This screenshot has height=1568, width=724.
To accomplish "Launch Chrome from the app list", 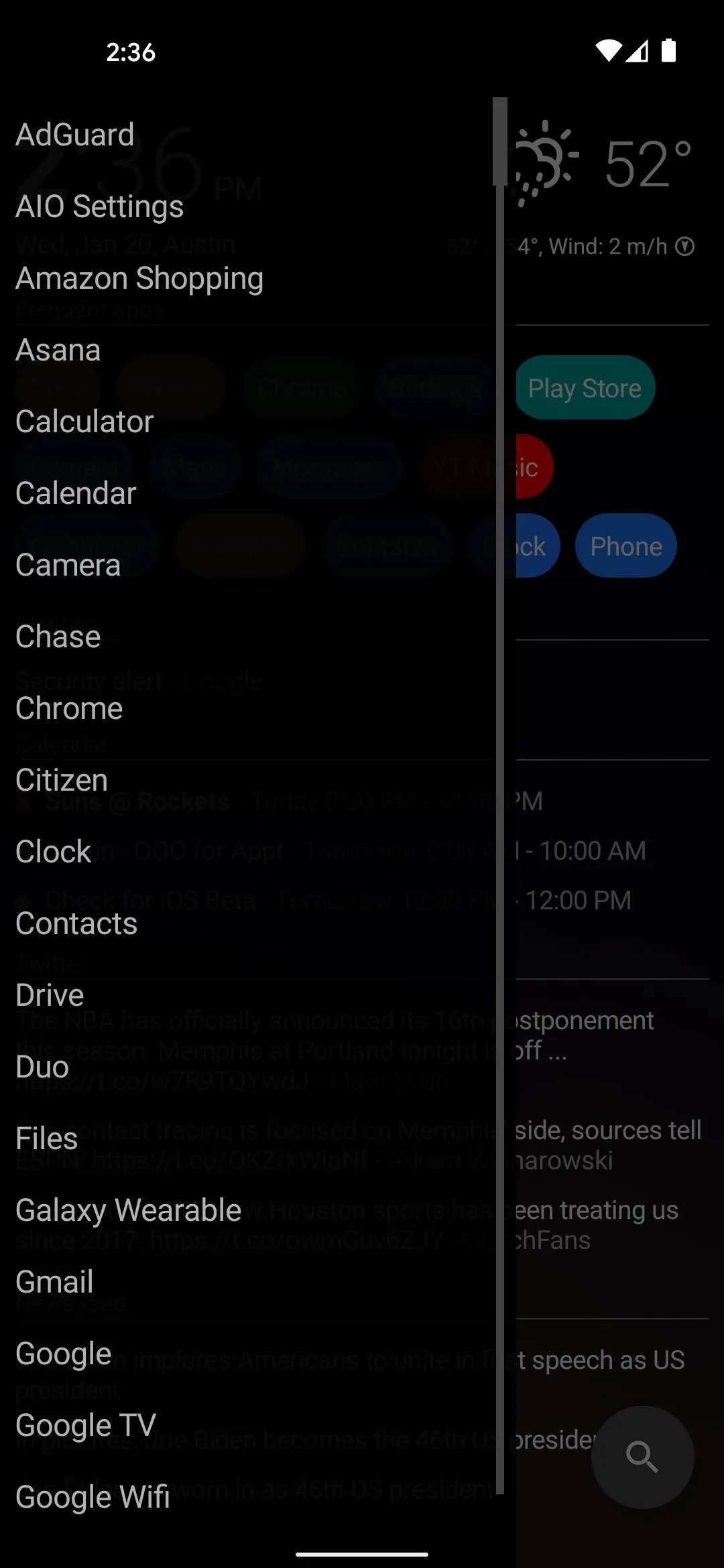I will [x=69, y=708].
